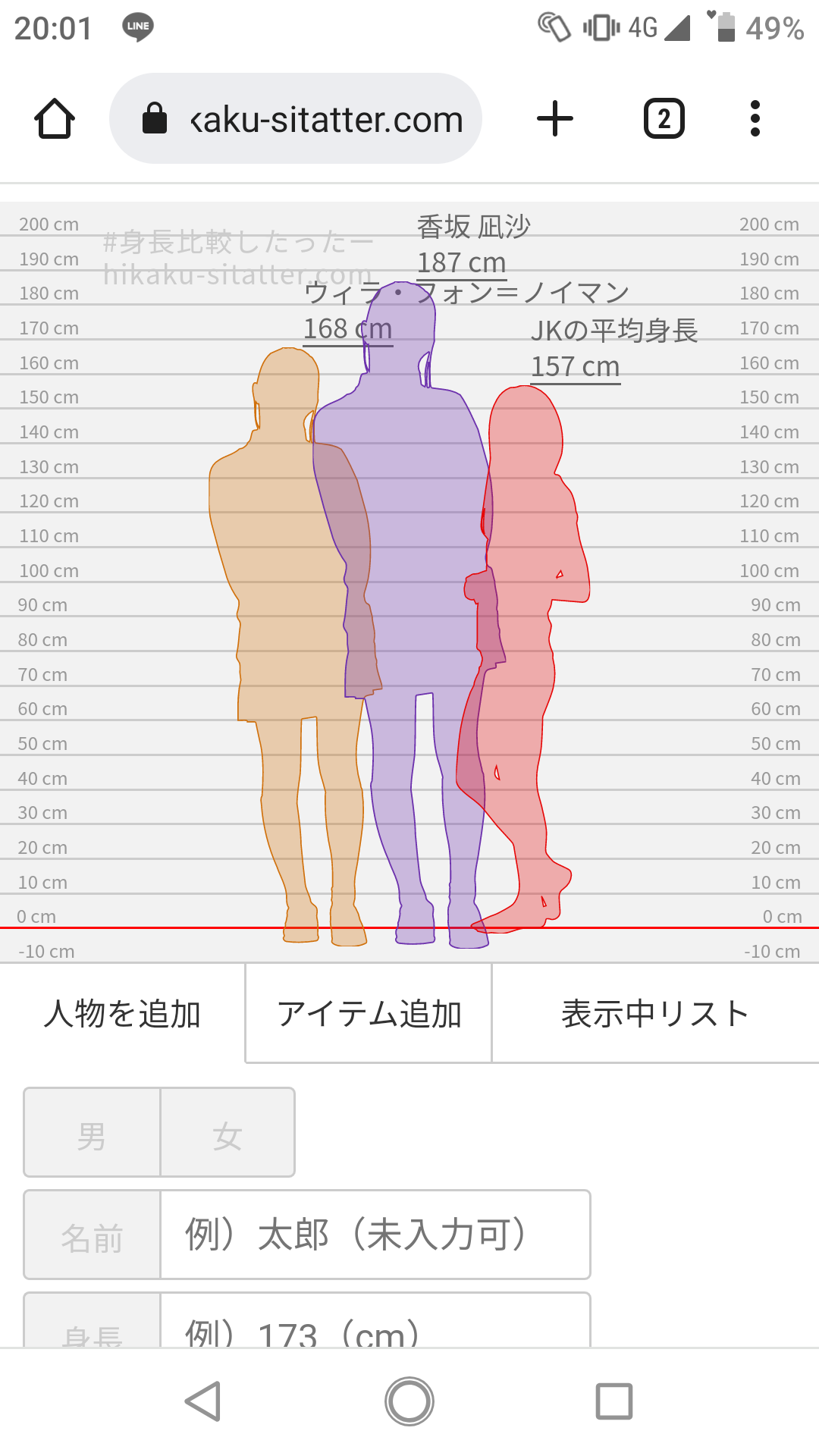The height and width of the screenshot is (1456, 819).
Task: Open the 表示中リスト tab
Action: pyautogui.click(x=655, y=1014)
